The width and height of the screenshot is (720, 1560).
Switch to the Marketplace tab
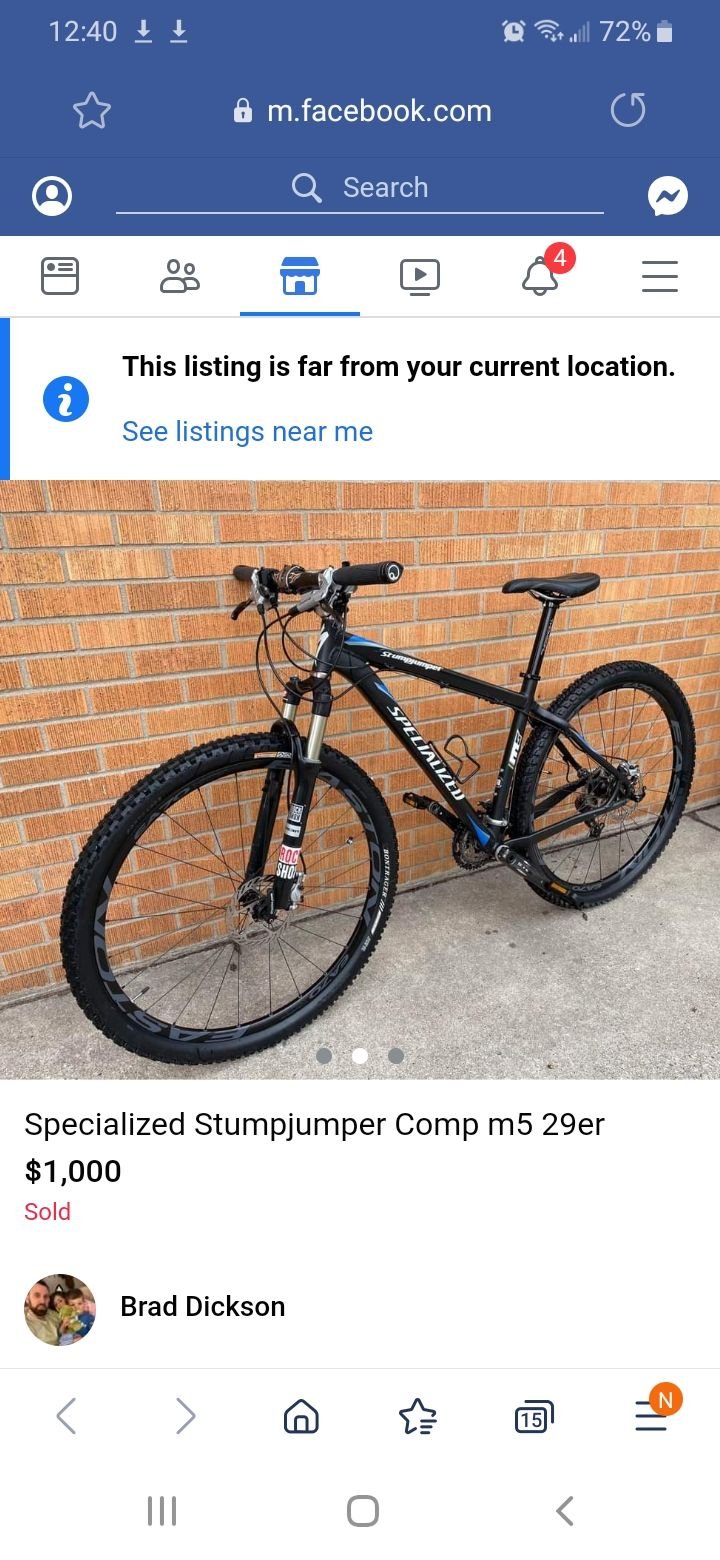300,276
